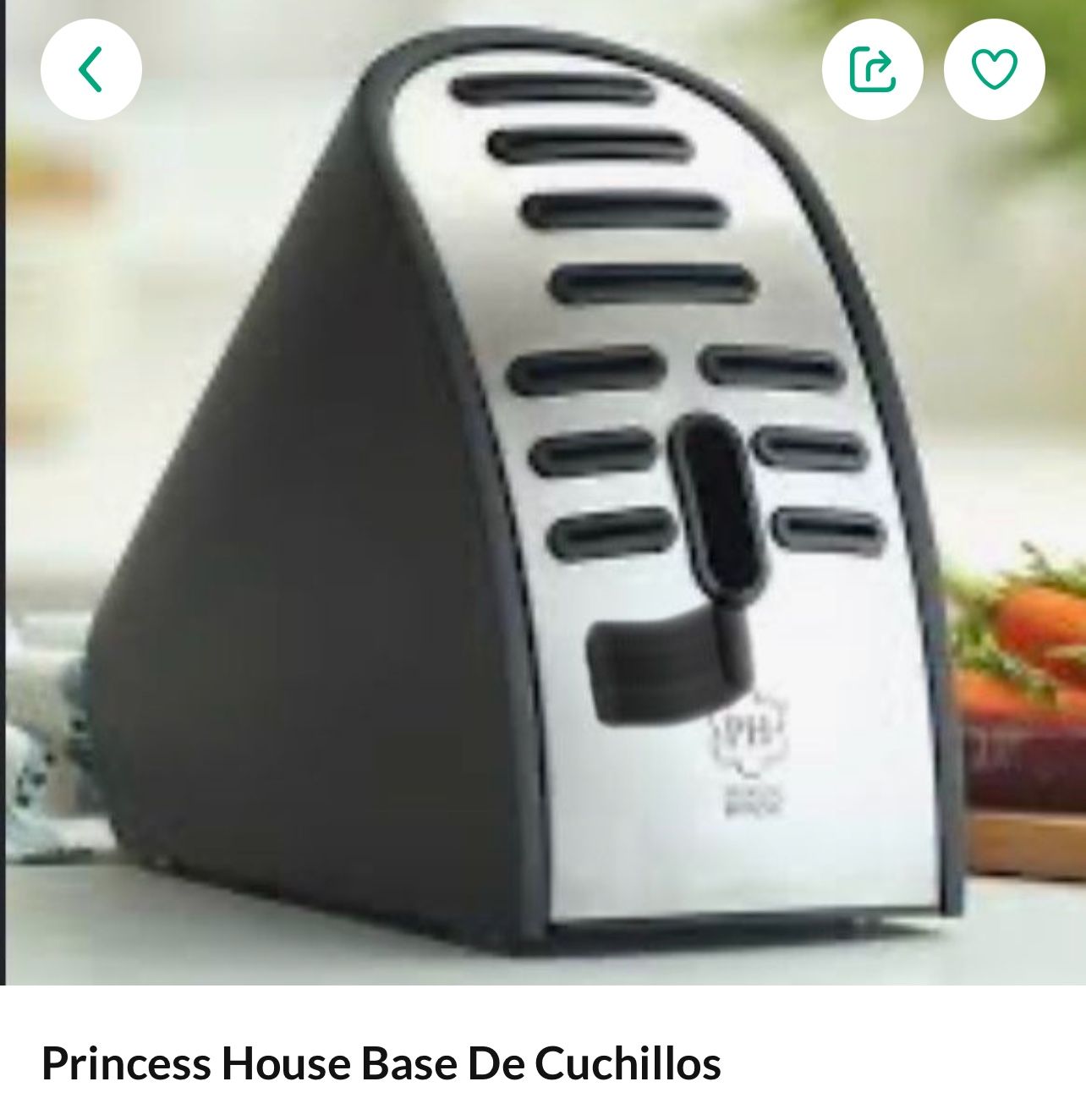Go back using the arrow button

[x=90, y=69]
